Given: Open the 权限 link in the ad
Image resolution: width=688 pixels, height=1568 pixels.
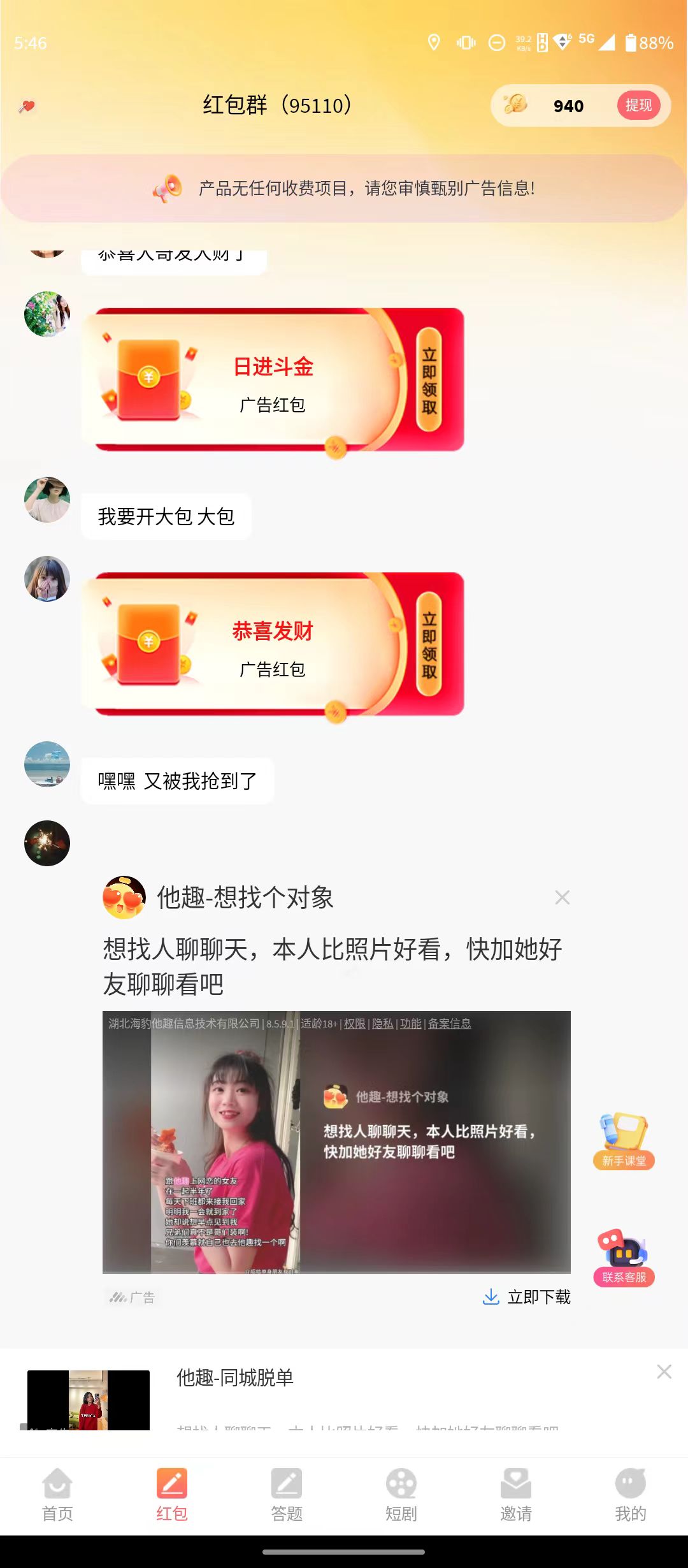Looking at the screenshot, I should pyautogui.click(x=355, y=1024).
